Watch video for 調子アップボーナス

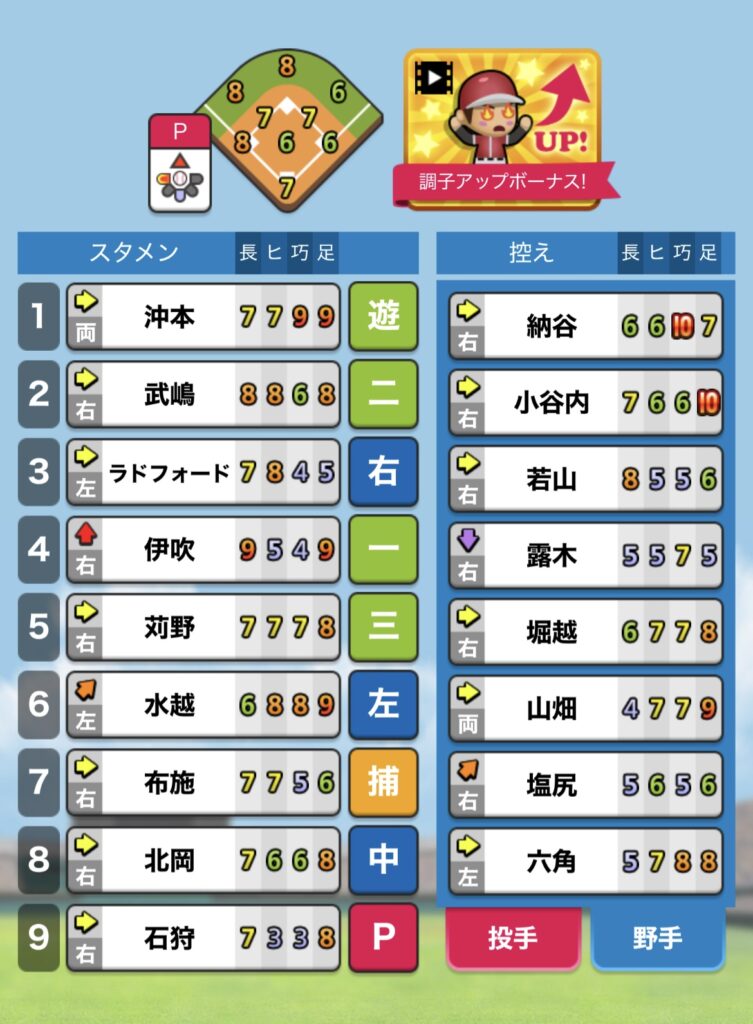502,127
